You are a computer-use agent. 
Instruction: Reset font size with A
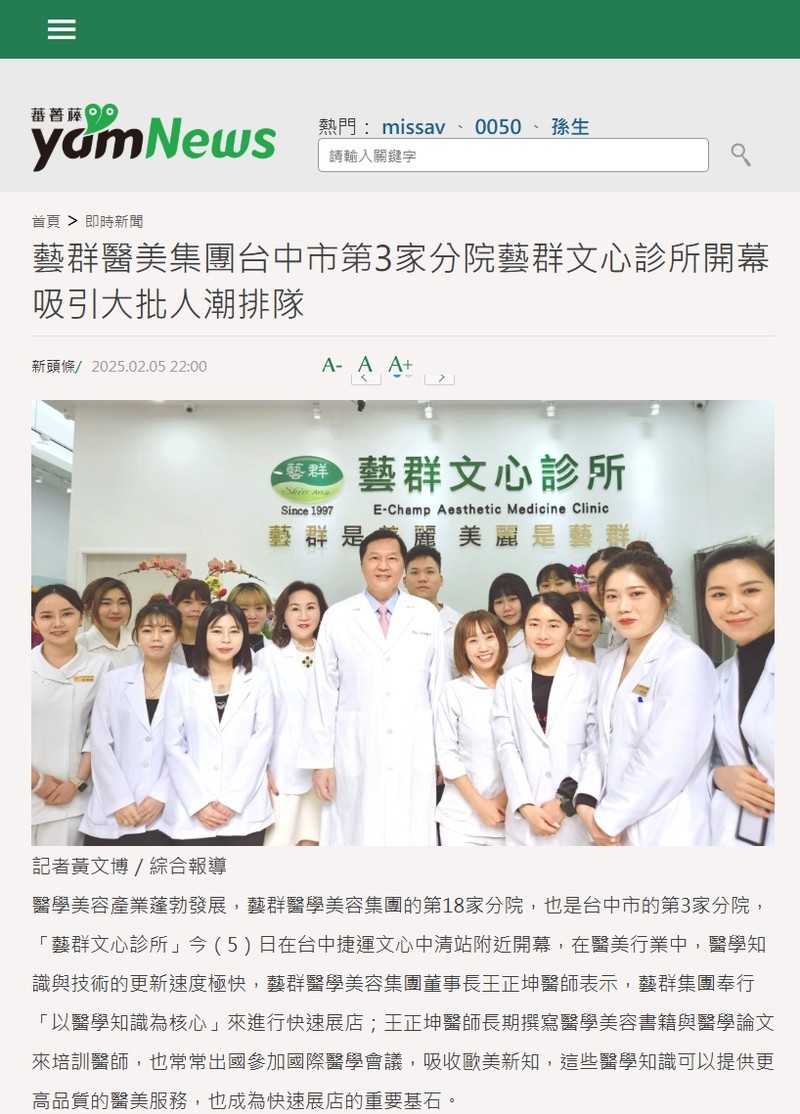(x=365, y=364)
